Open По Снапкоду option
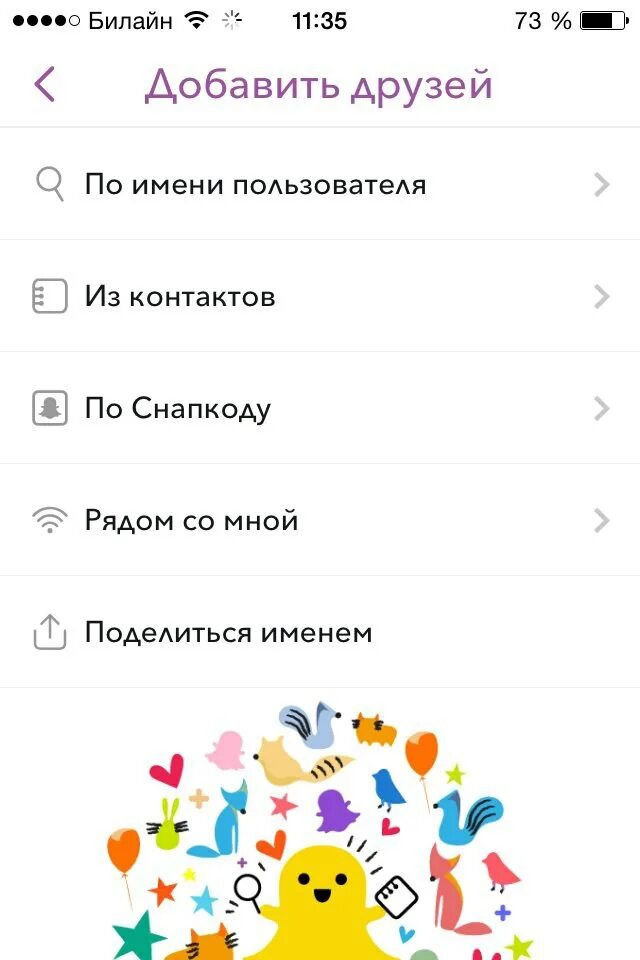Viewport: 640px width, 960px height. point(320,409)
